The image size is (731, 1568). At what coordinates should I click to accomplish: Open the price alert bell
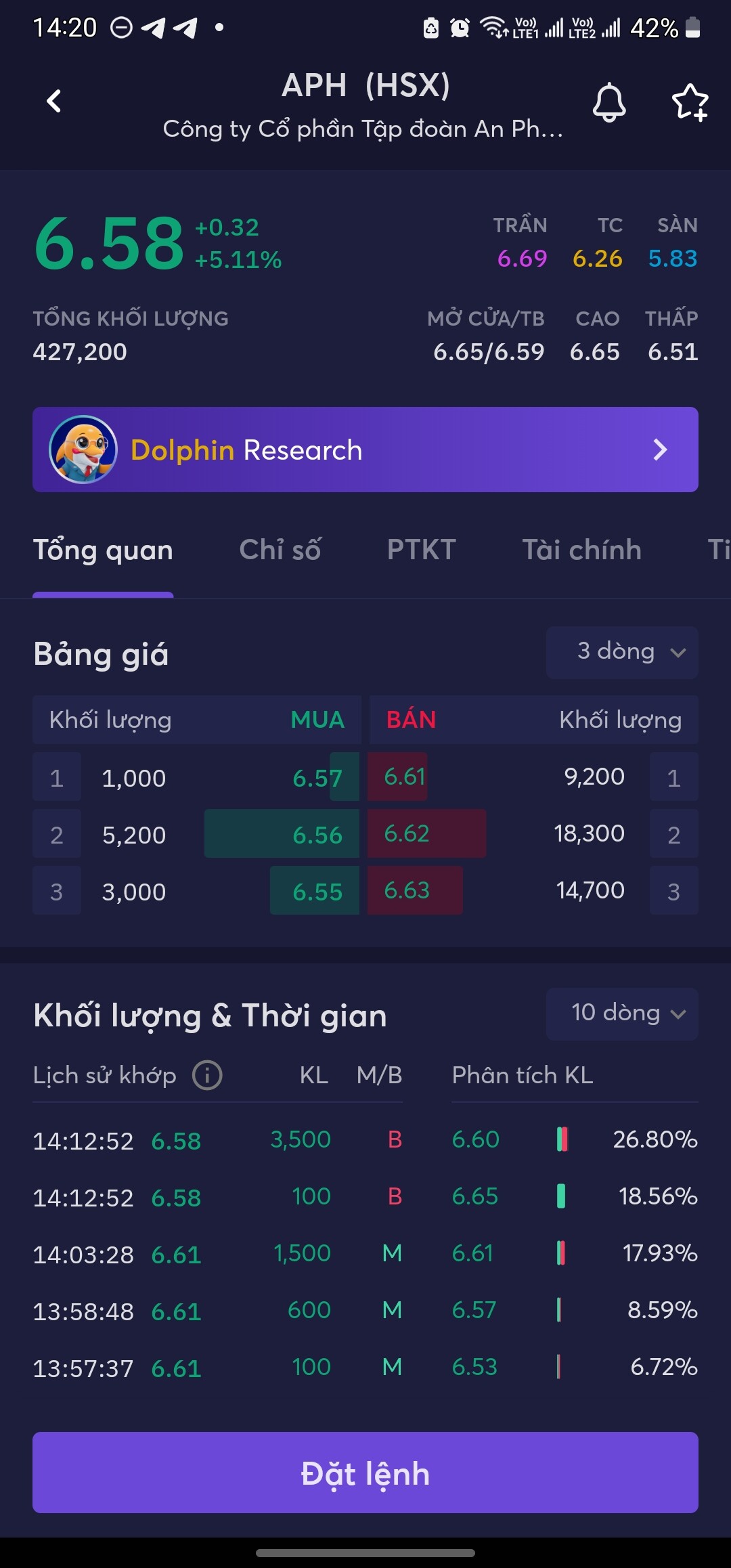pos(609,102)
